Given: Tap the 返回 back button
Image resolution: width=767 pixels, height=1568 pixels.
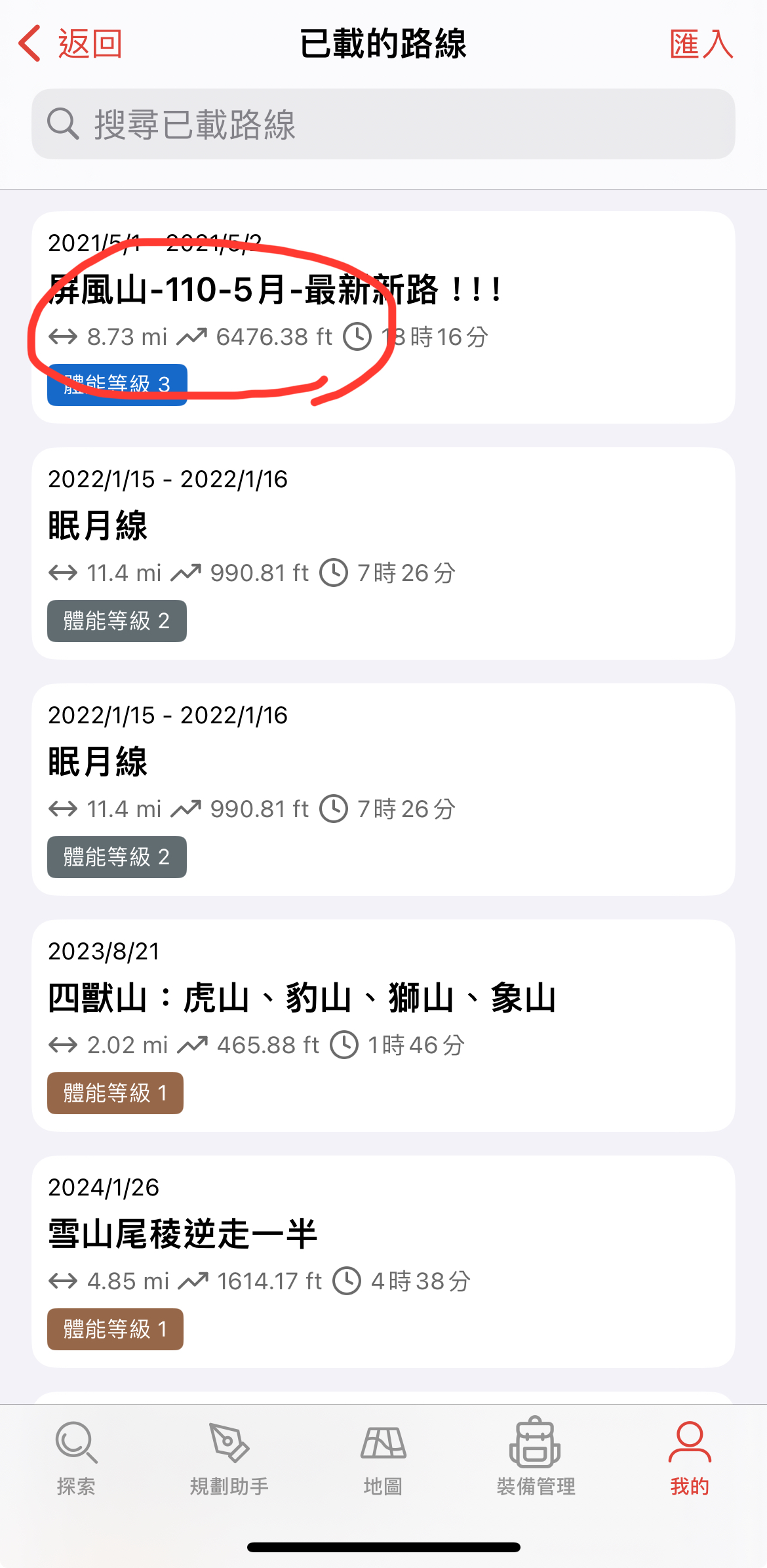Looking at the screenshot, I should (71, 45).
